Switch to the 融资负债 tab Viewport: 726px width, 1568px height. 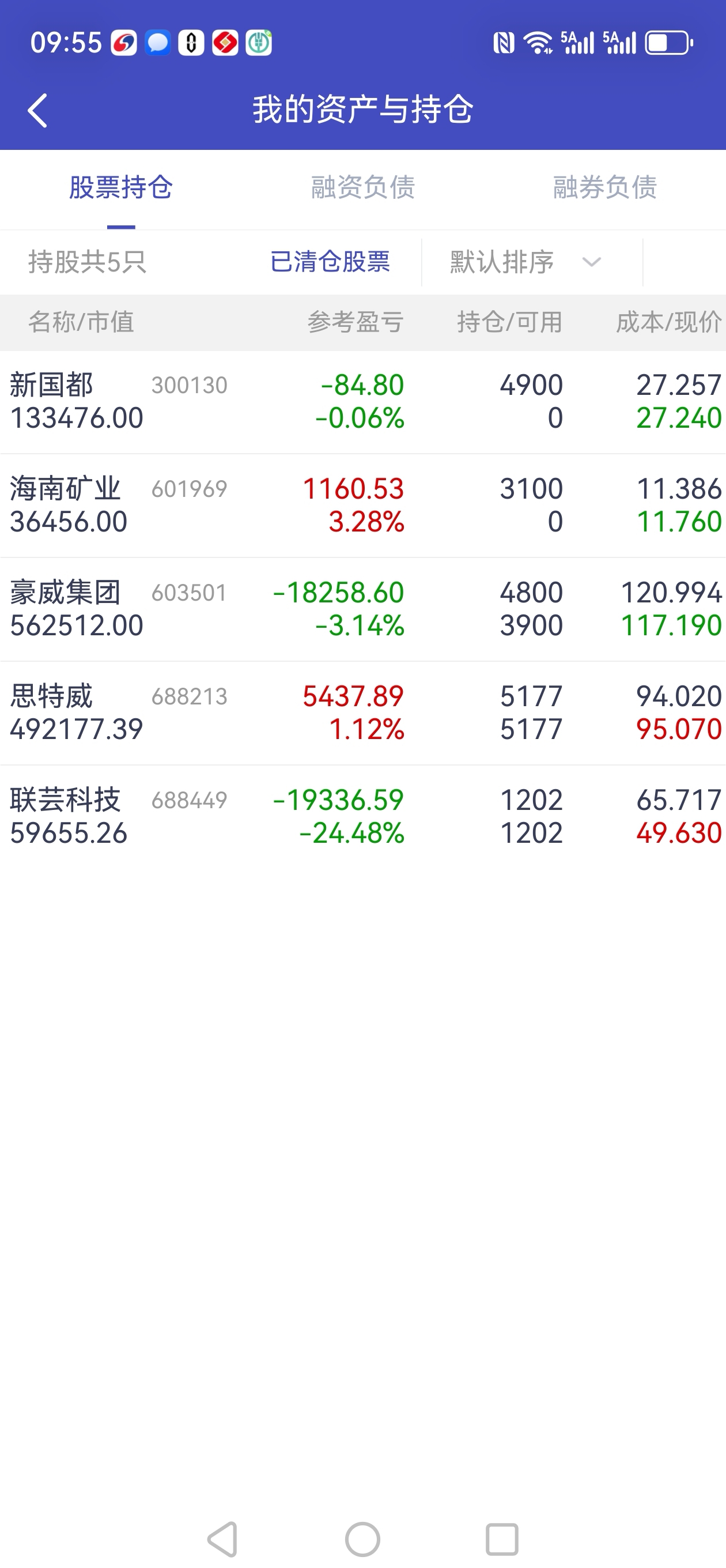(362, 187)
